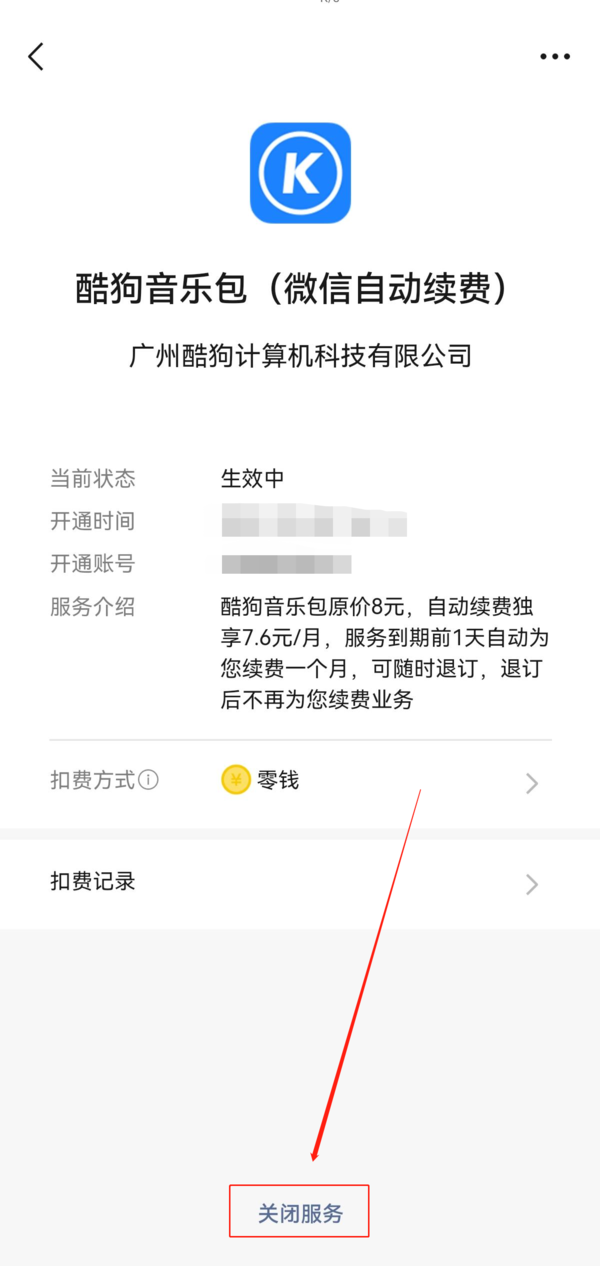Image resolution: width=600 pixels, height=1266 pixels.
Task: Tap the info icon beside 扣费方式
Action: 149,780
